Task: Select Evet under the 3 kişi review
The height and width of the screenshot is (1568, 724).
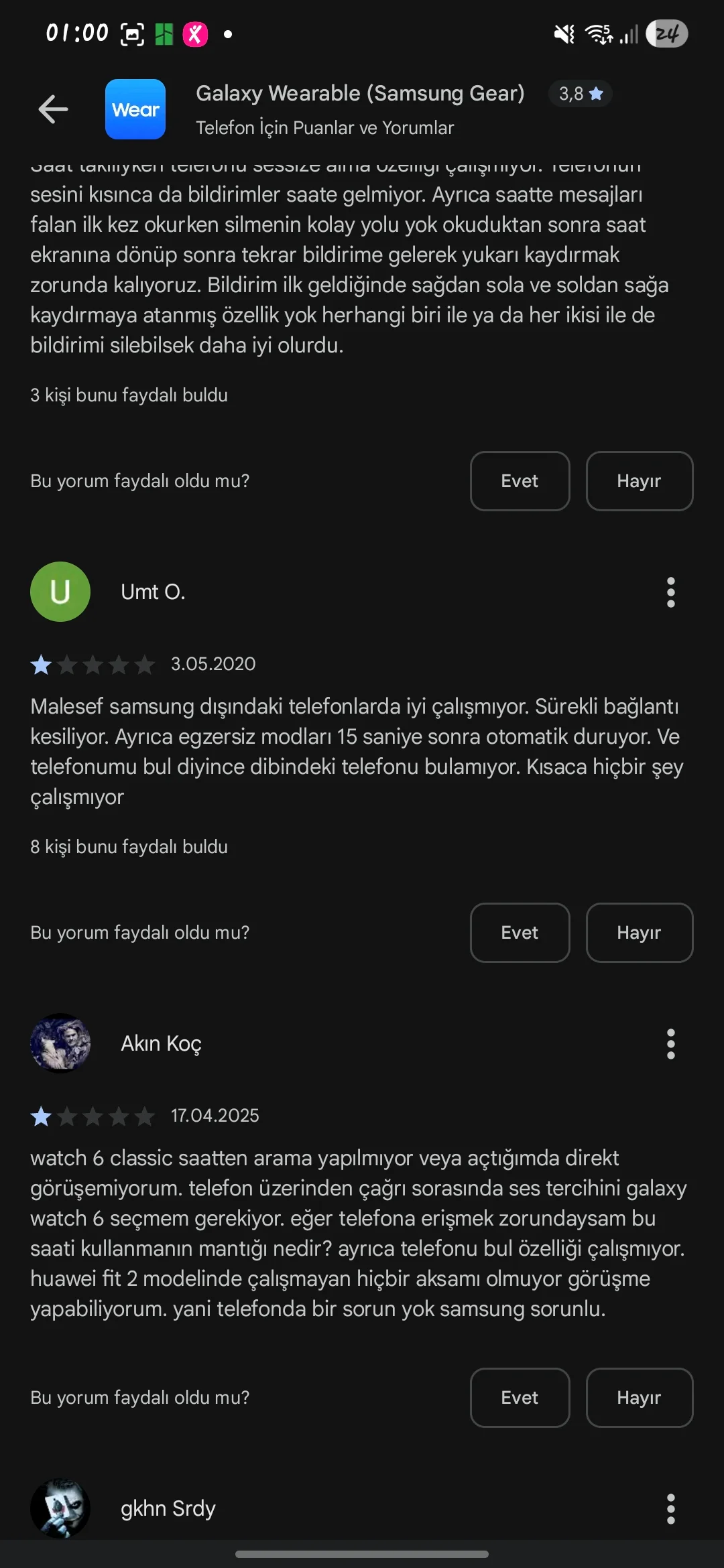Action: (x=520, y=481)
